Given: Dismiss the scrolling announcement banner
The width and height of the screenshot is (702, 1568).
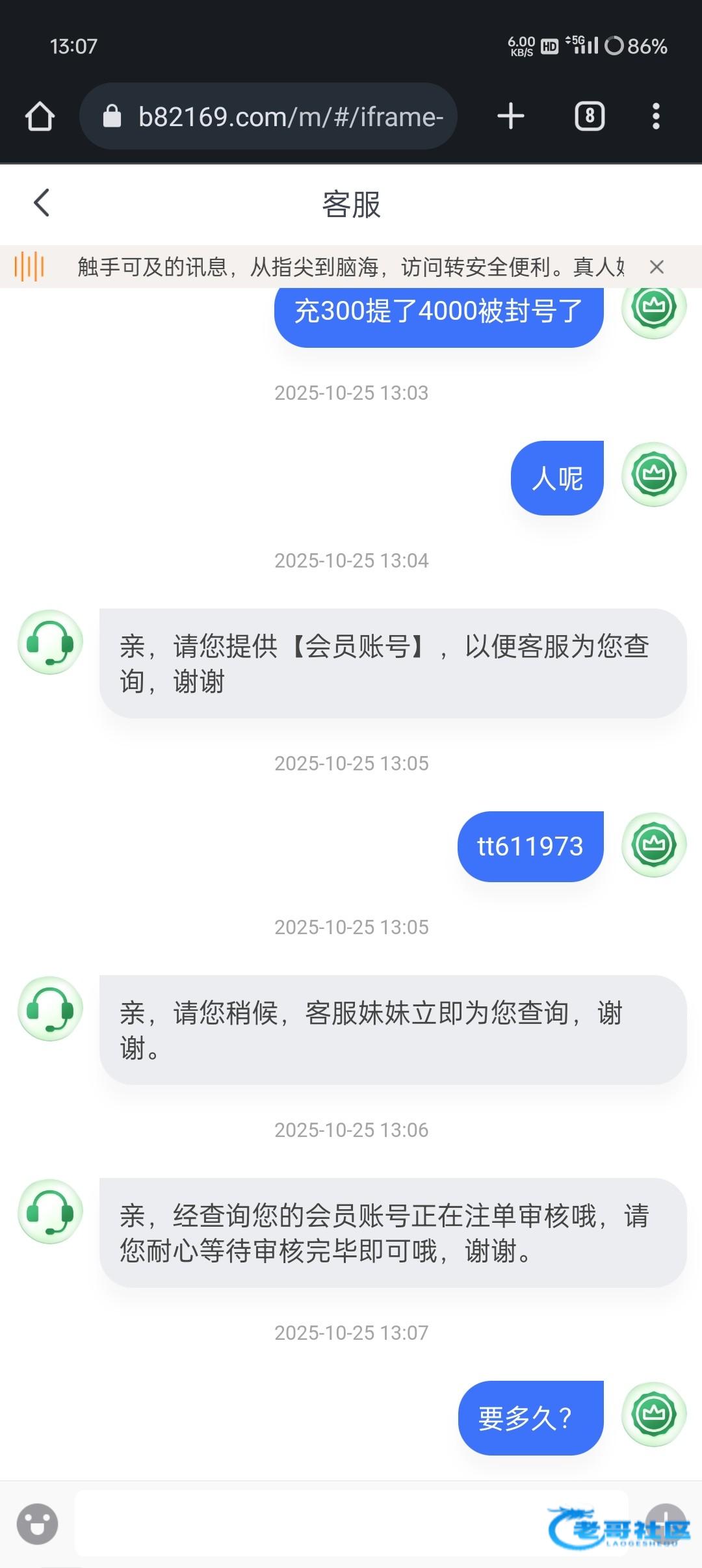Looking at the screenshot, I should click(656, 267).
